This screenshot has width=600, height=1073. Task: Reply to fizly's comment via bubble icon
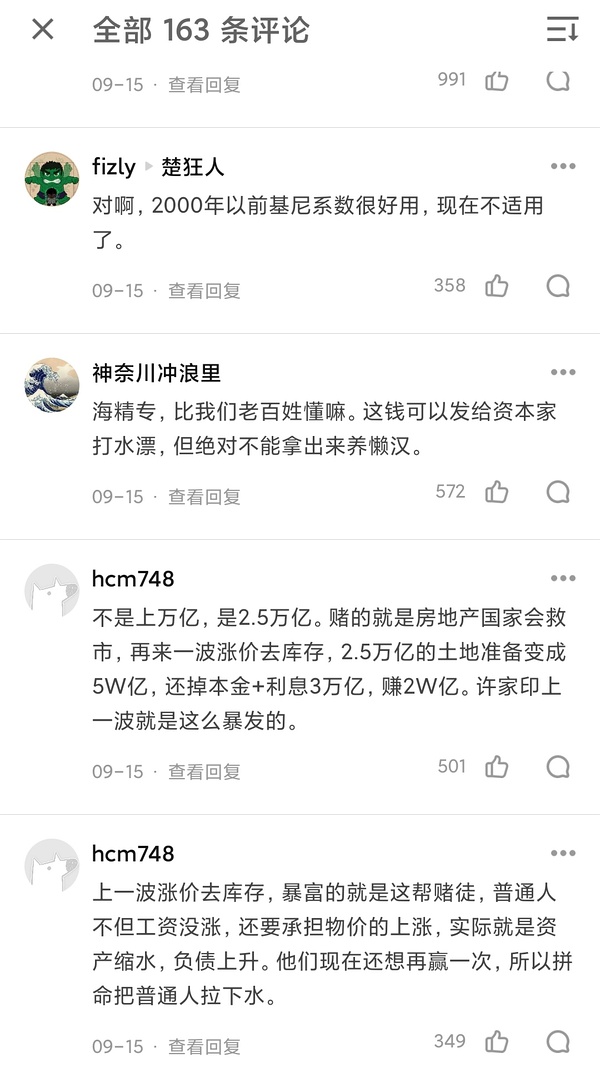click(558, 287)
